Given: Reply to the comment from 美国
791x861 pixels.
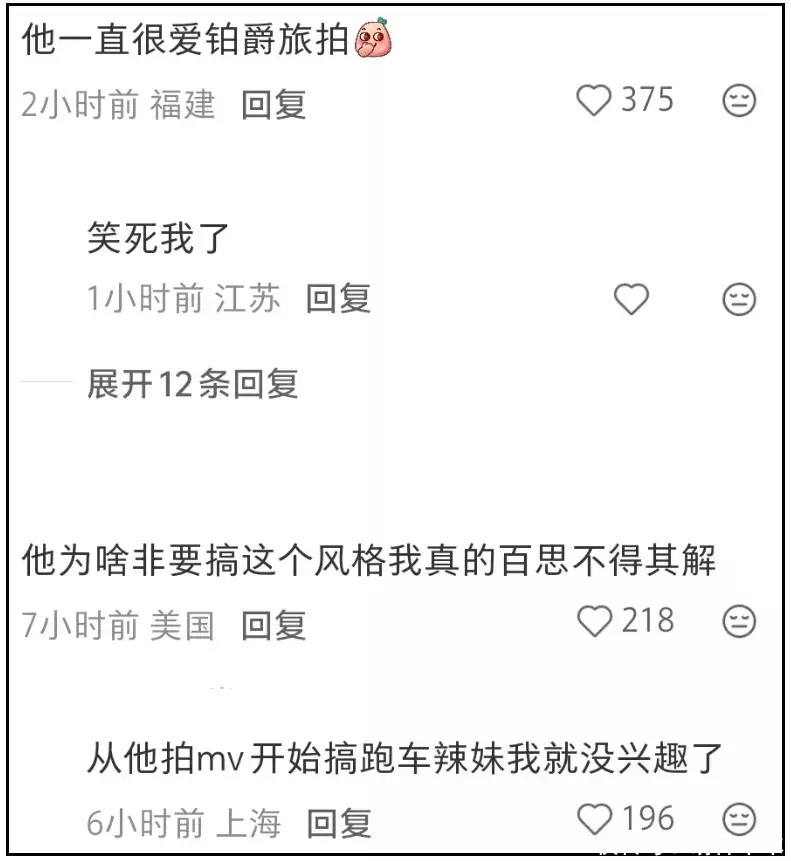Looking at the screenshot, I should click(274, 626).
